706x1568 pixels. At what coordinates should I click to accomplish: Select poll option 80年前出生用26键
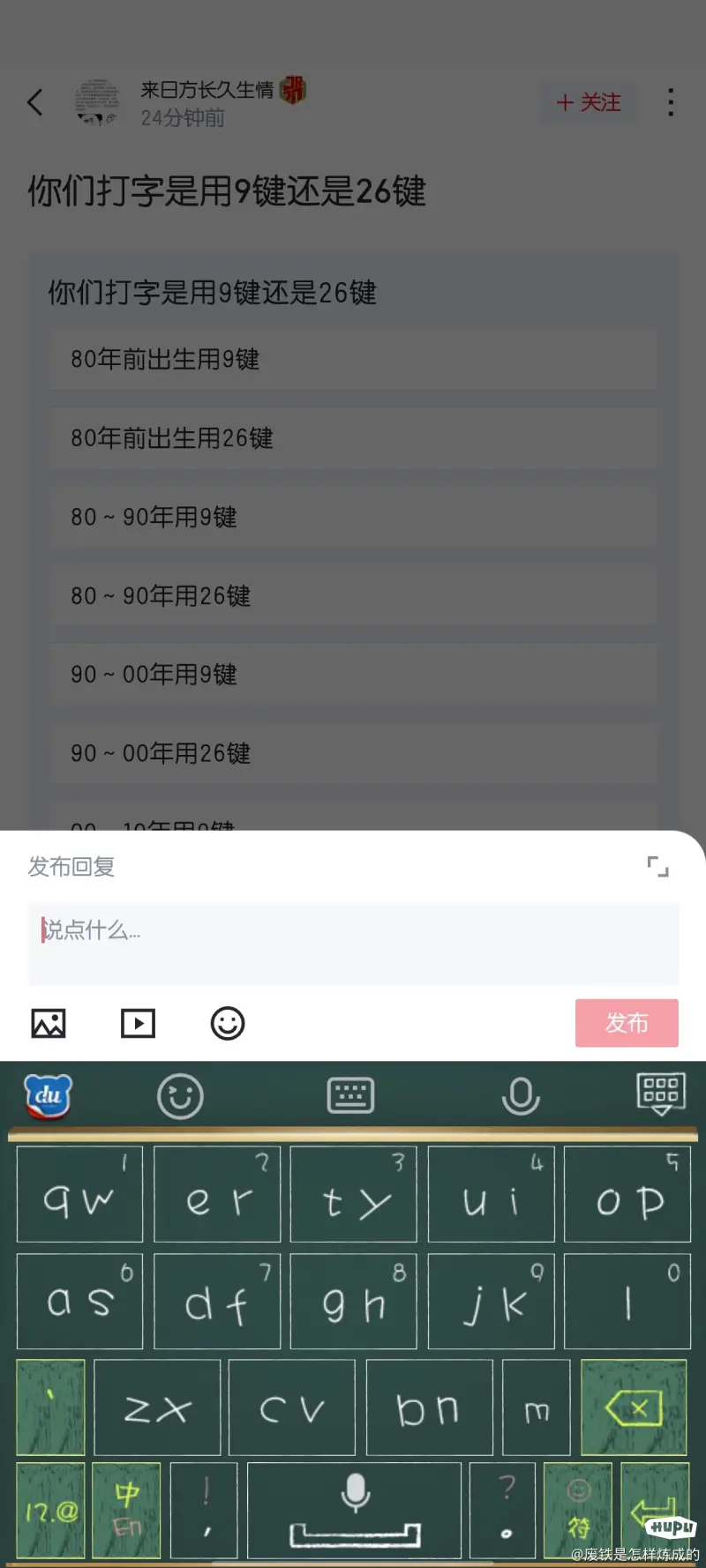tap(353, 438)
